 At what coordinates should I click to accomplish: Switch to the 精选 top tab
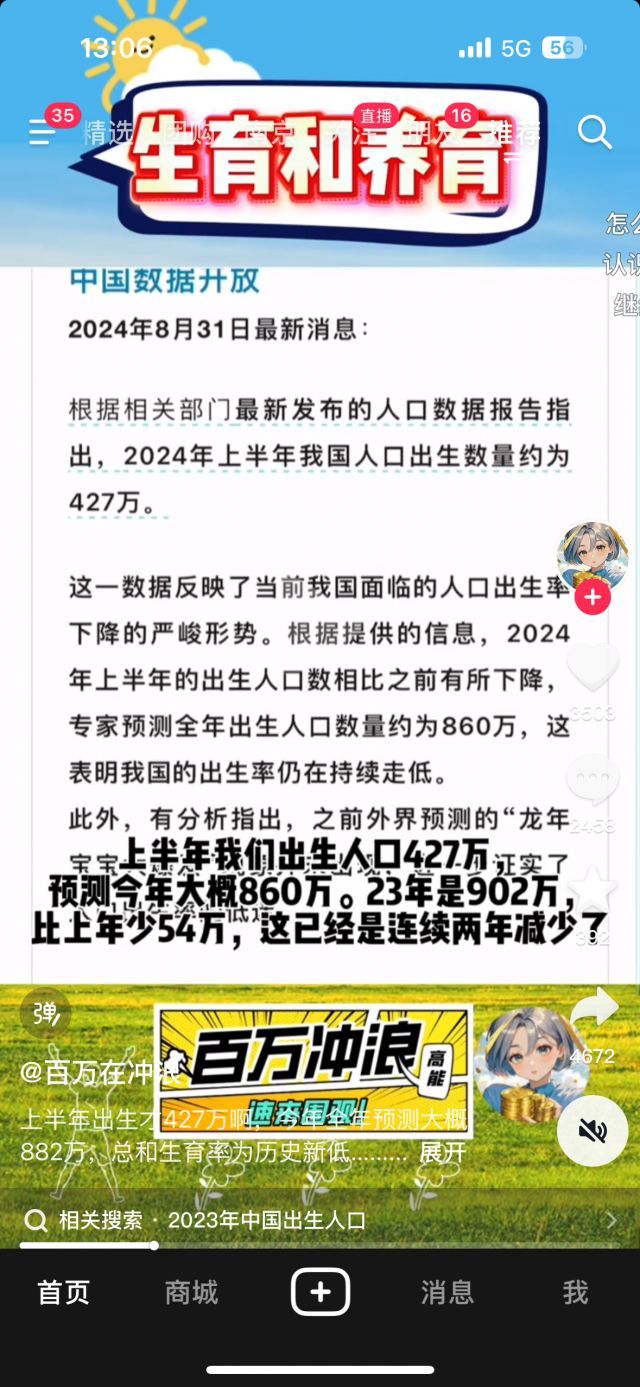(x=108, y=133)
